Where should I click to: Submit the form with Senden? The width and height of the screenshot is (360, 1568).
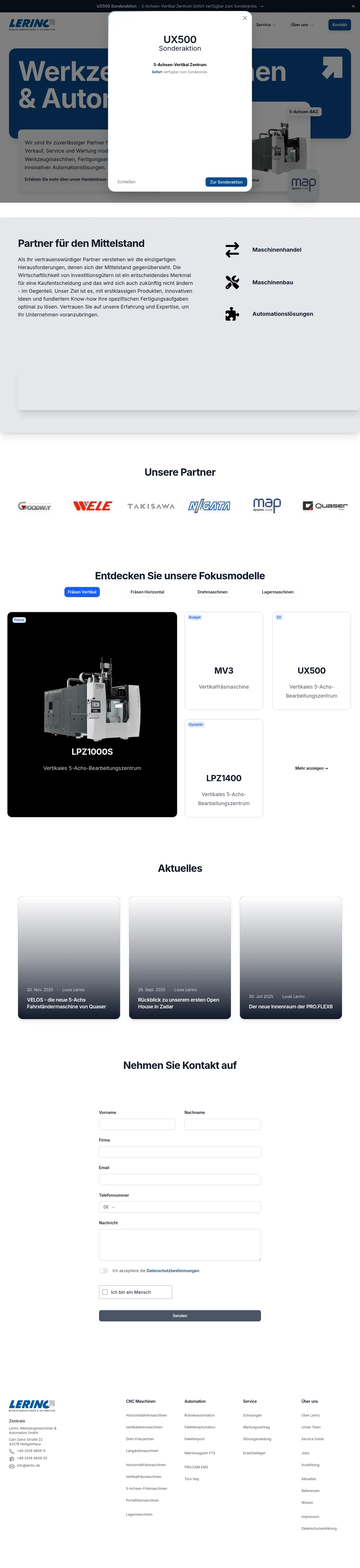180,1315
